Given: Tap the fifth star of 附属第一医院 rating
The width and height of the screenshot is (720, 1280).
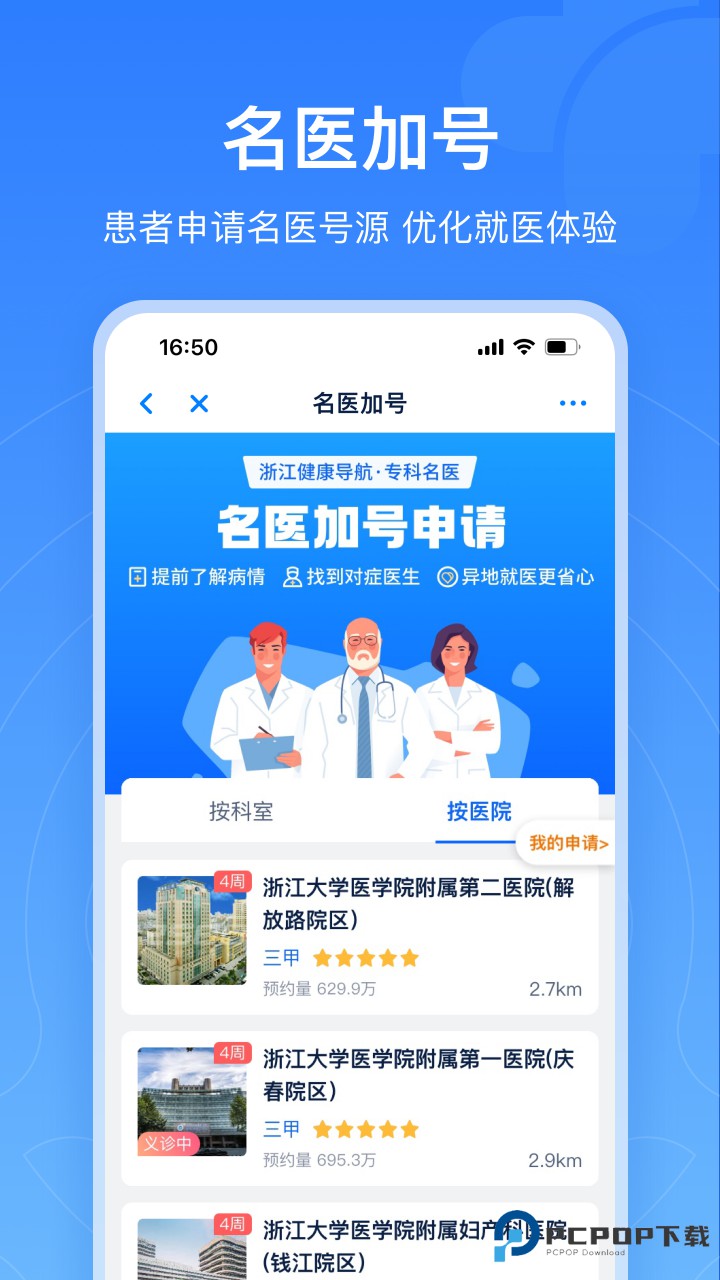Looking at the screenshot, I should [x=408, y=1128].
